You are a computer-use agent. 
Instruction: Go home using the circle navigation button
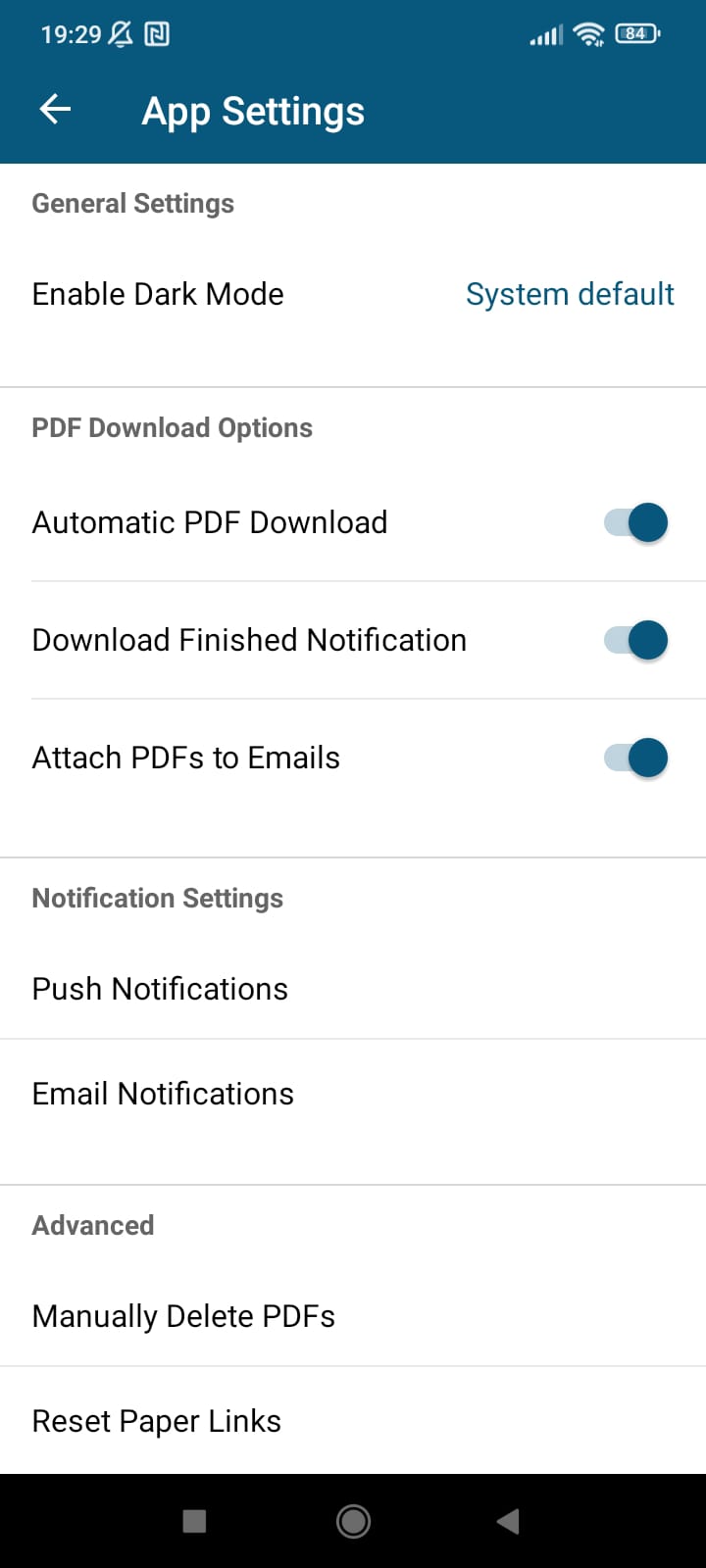(352, 1521)
